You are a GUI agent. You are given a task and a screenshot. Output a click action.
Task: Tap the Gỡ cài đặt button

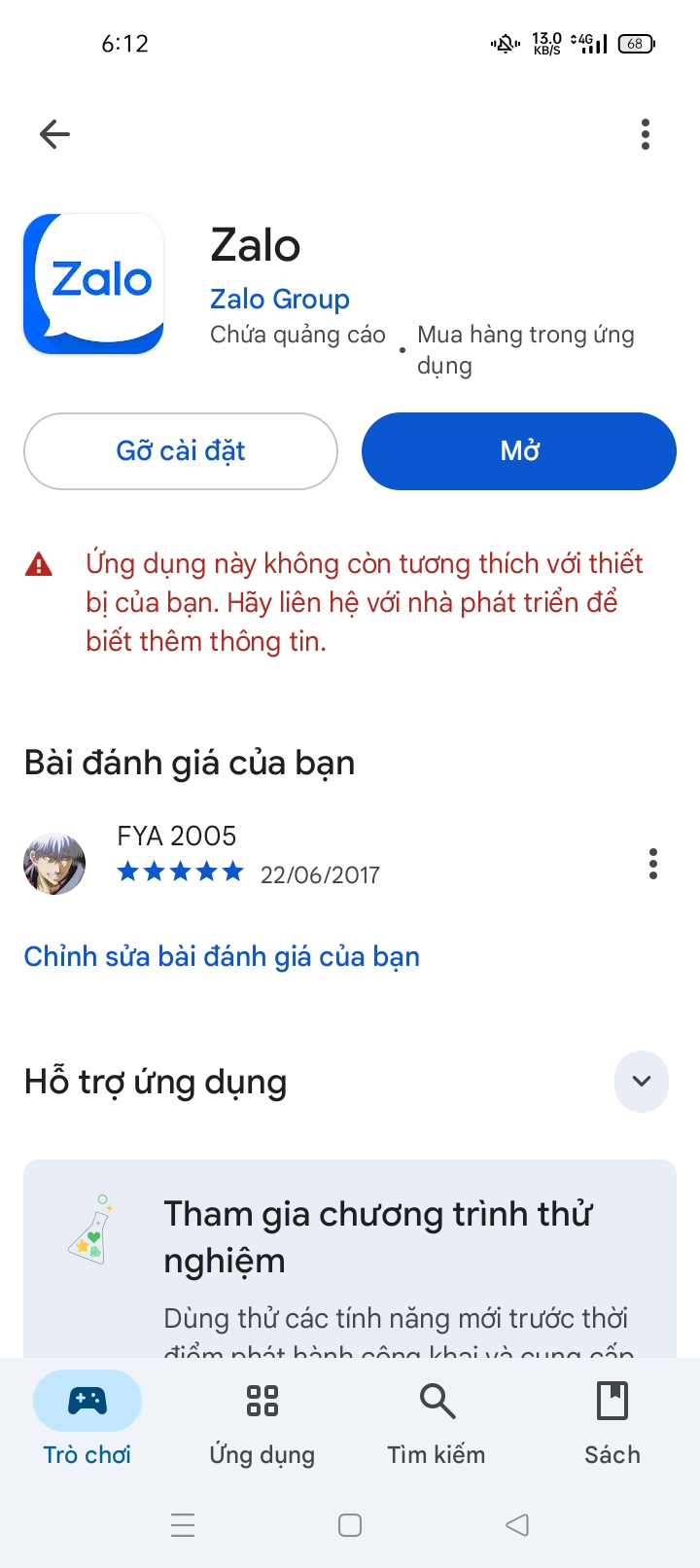(181, 451)
